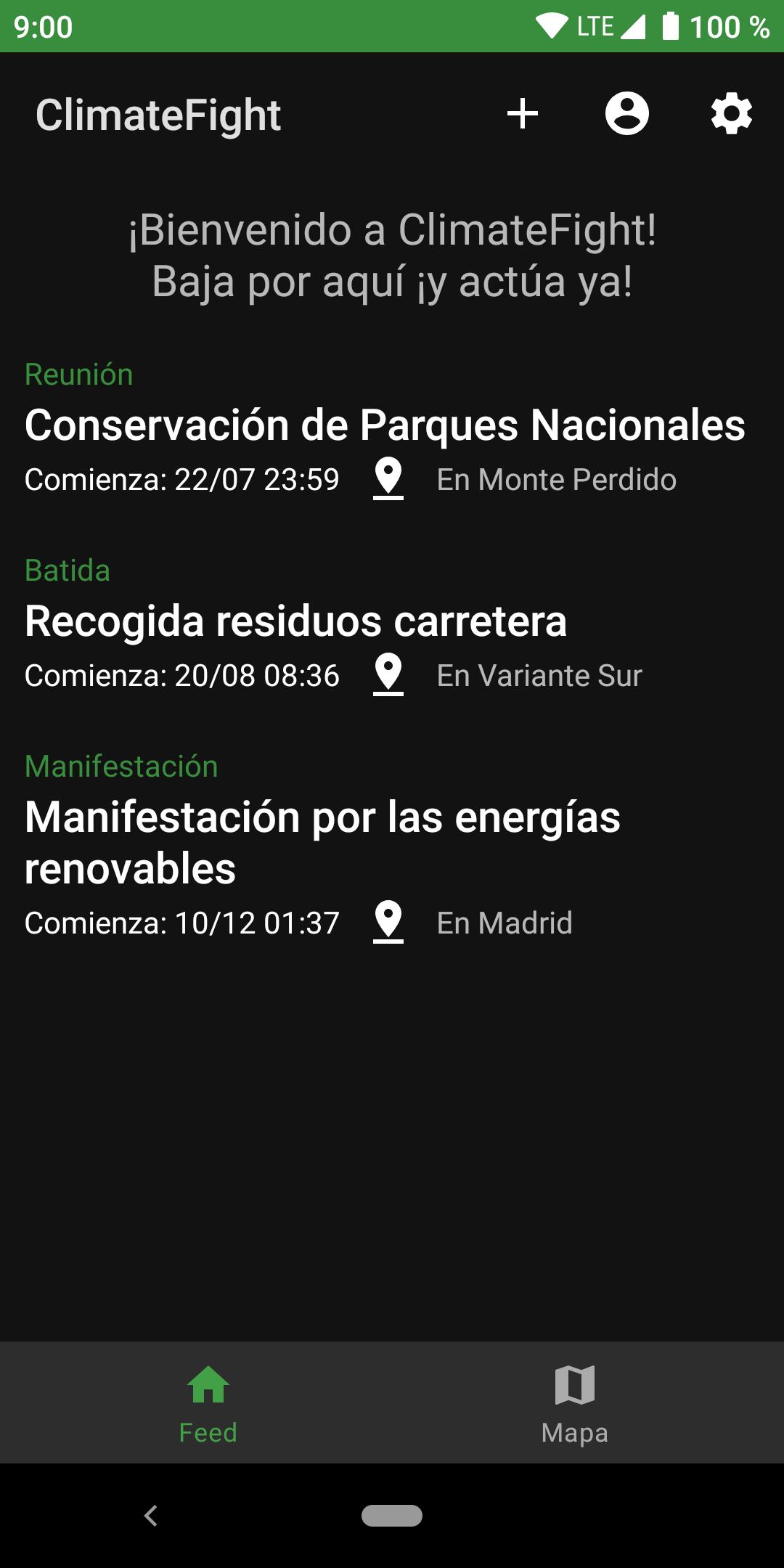Switch to the Mapa tab
784x1568 pixels.
click(x=575, y=1402)
